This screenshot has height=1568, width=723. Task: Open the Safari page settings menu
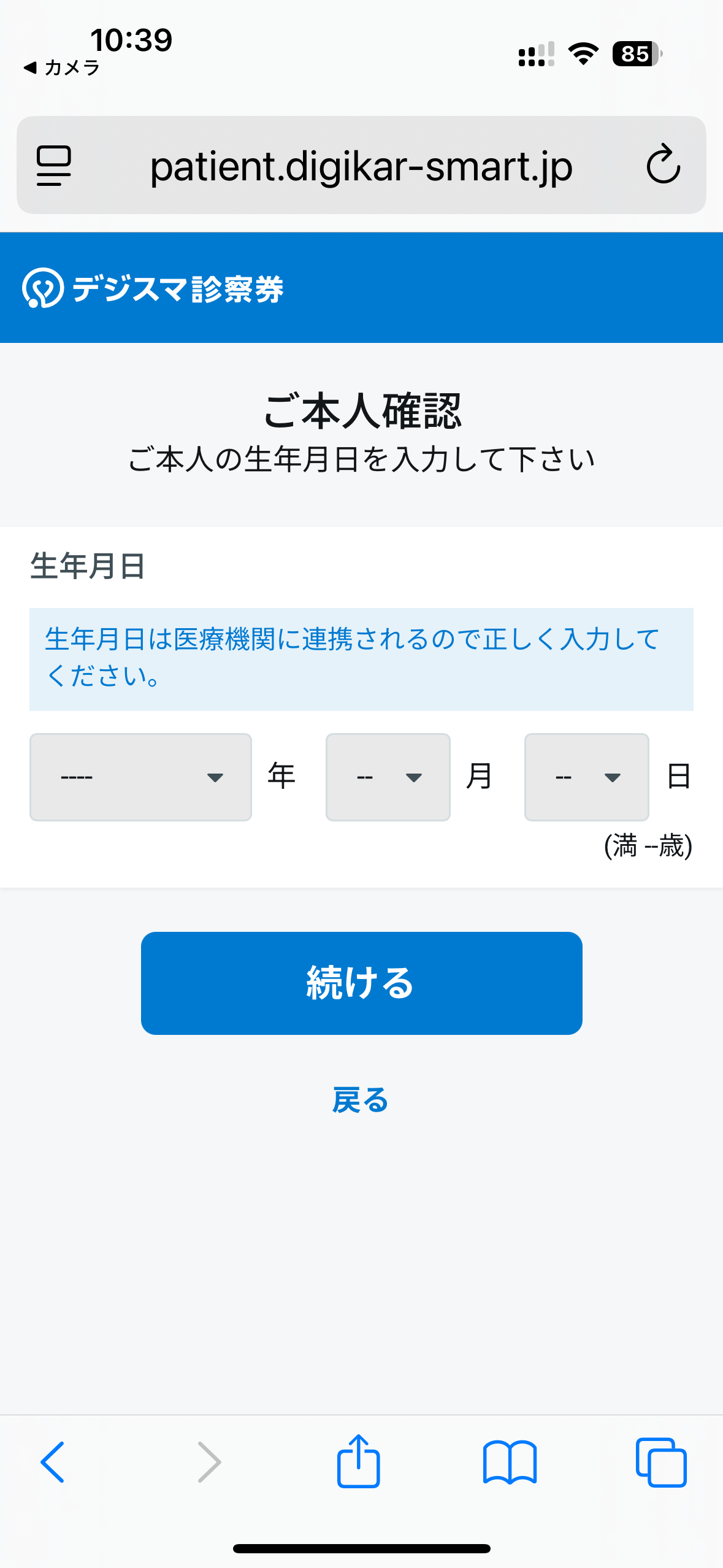pyautogui.click(x=54, y=165)
